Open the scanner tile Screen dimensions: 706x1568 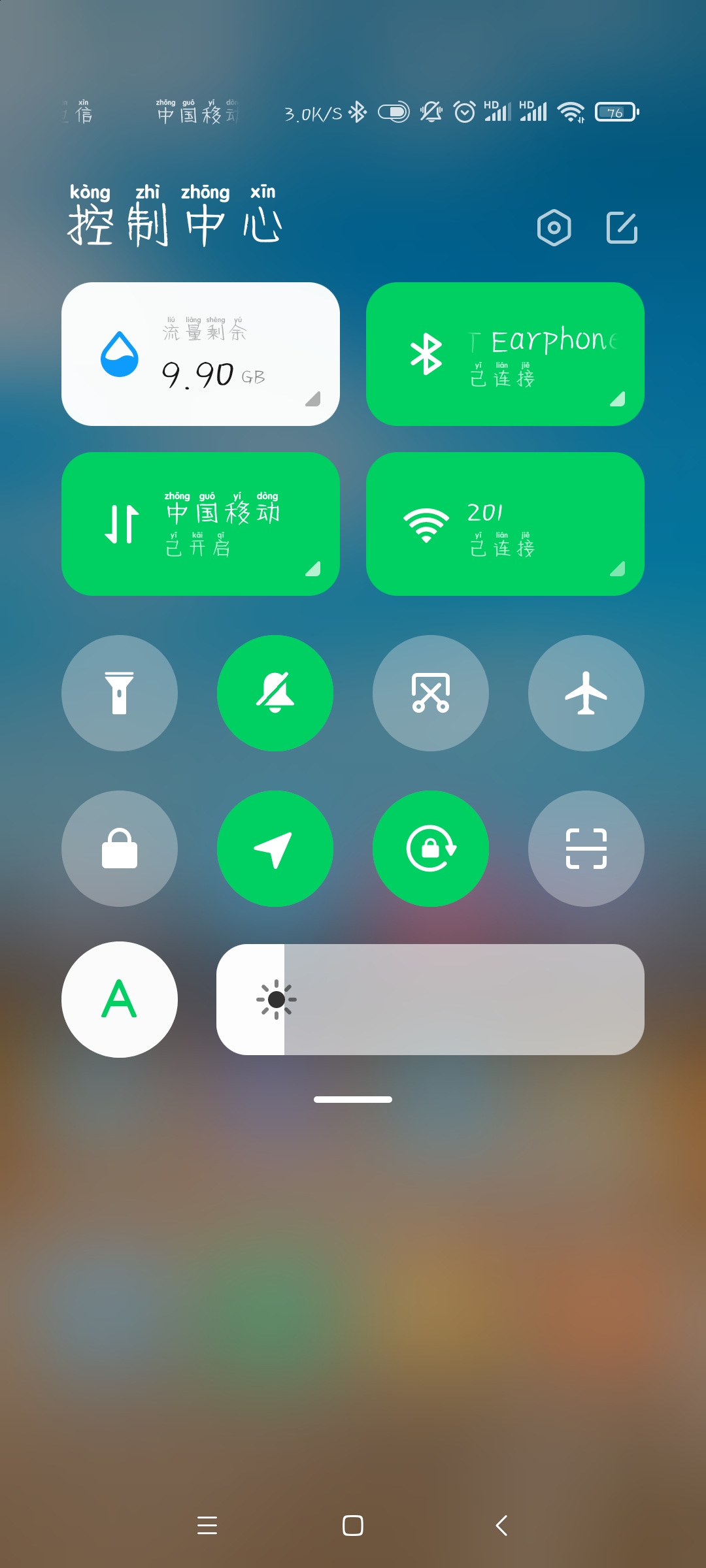tap(586, 849)
